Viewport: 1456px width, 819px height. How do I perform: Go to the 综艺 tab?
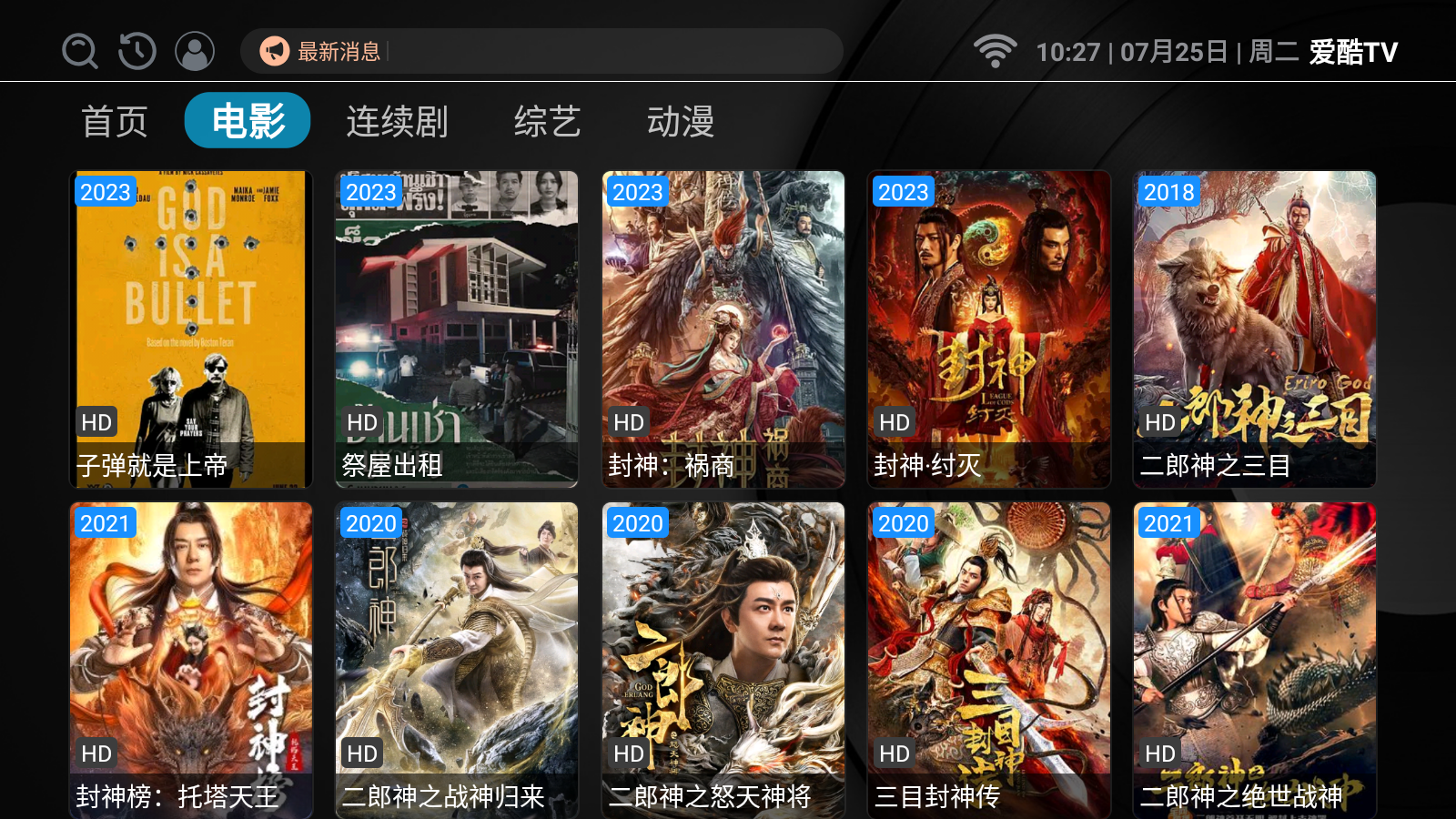547,121
